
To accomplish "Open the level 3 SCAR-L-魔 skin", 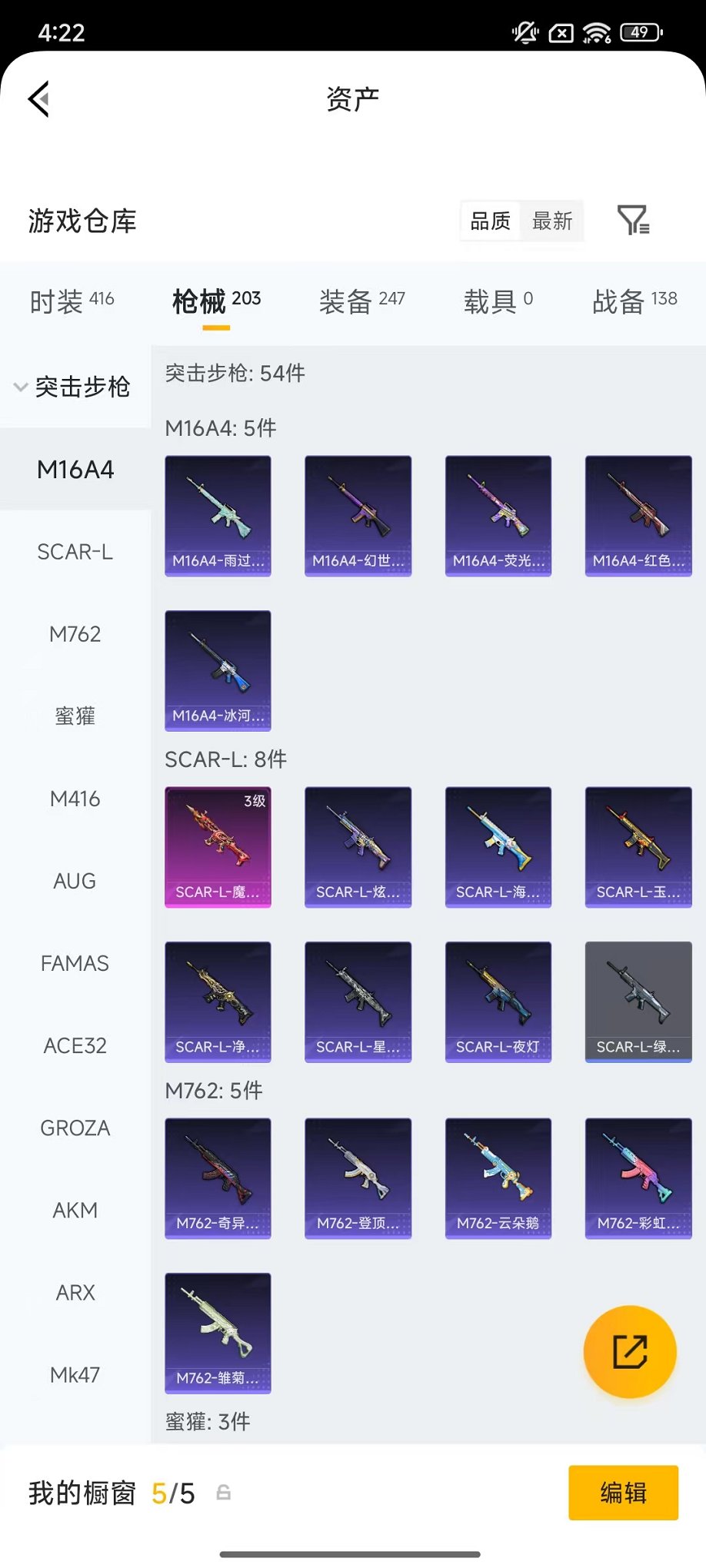I will [218, 847].
